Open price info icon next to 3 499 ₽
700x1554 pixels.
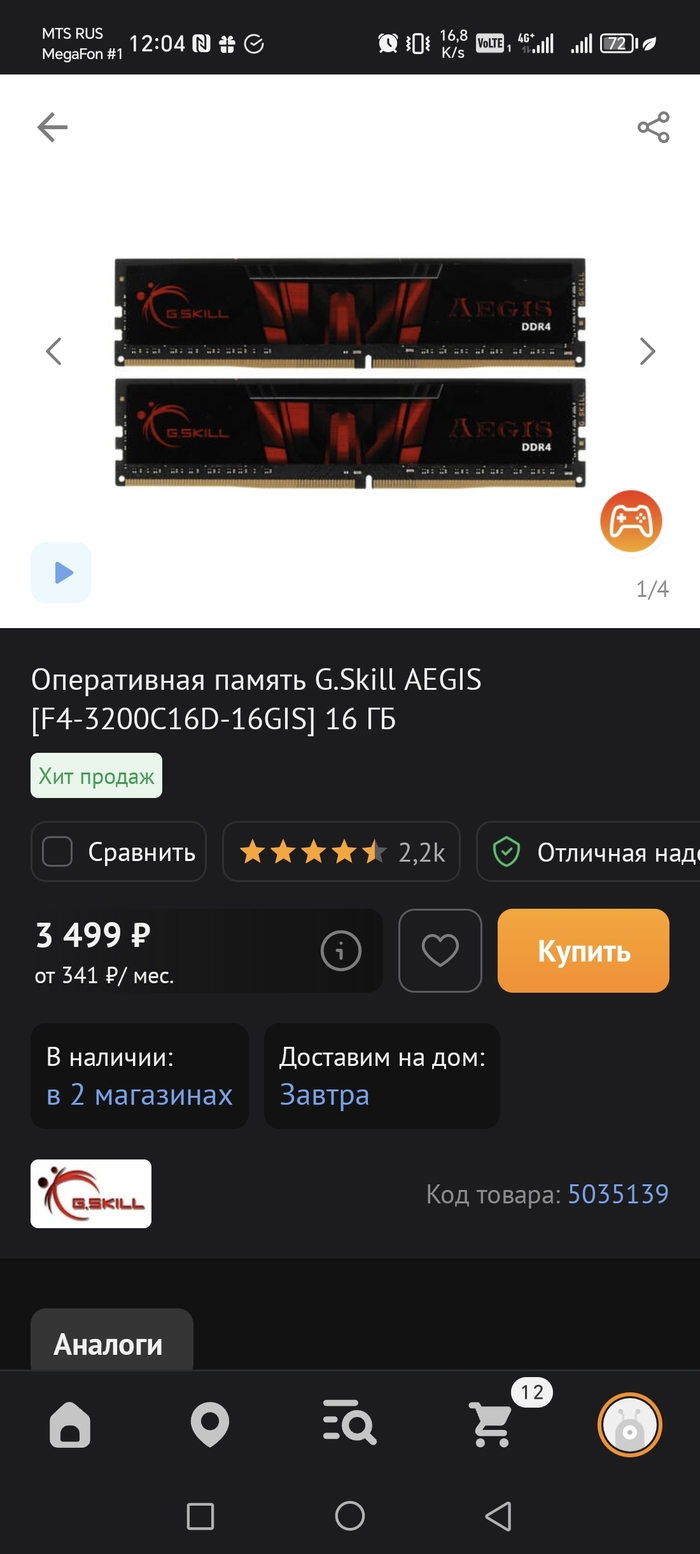[340, 950]
